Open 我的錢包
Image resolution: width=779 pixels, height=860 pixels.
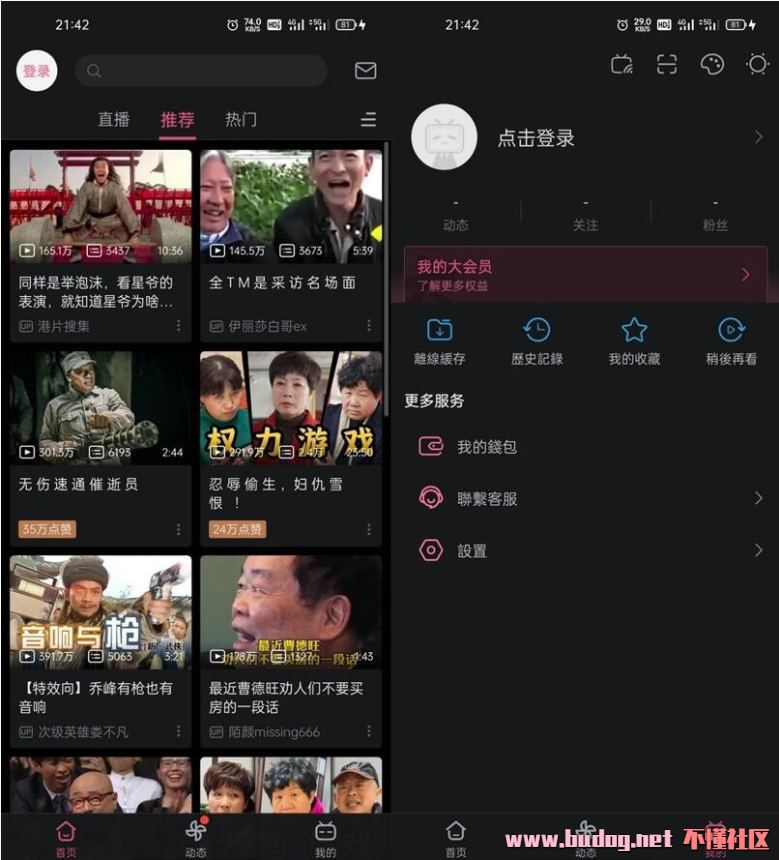coord(487,447)
